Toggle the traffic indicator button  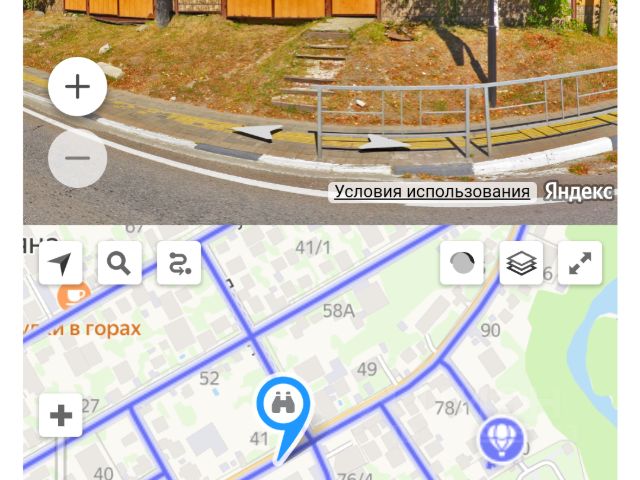click(462, 264)
